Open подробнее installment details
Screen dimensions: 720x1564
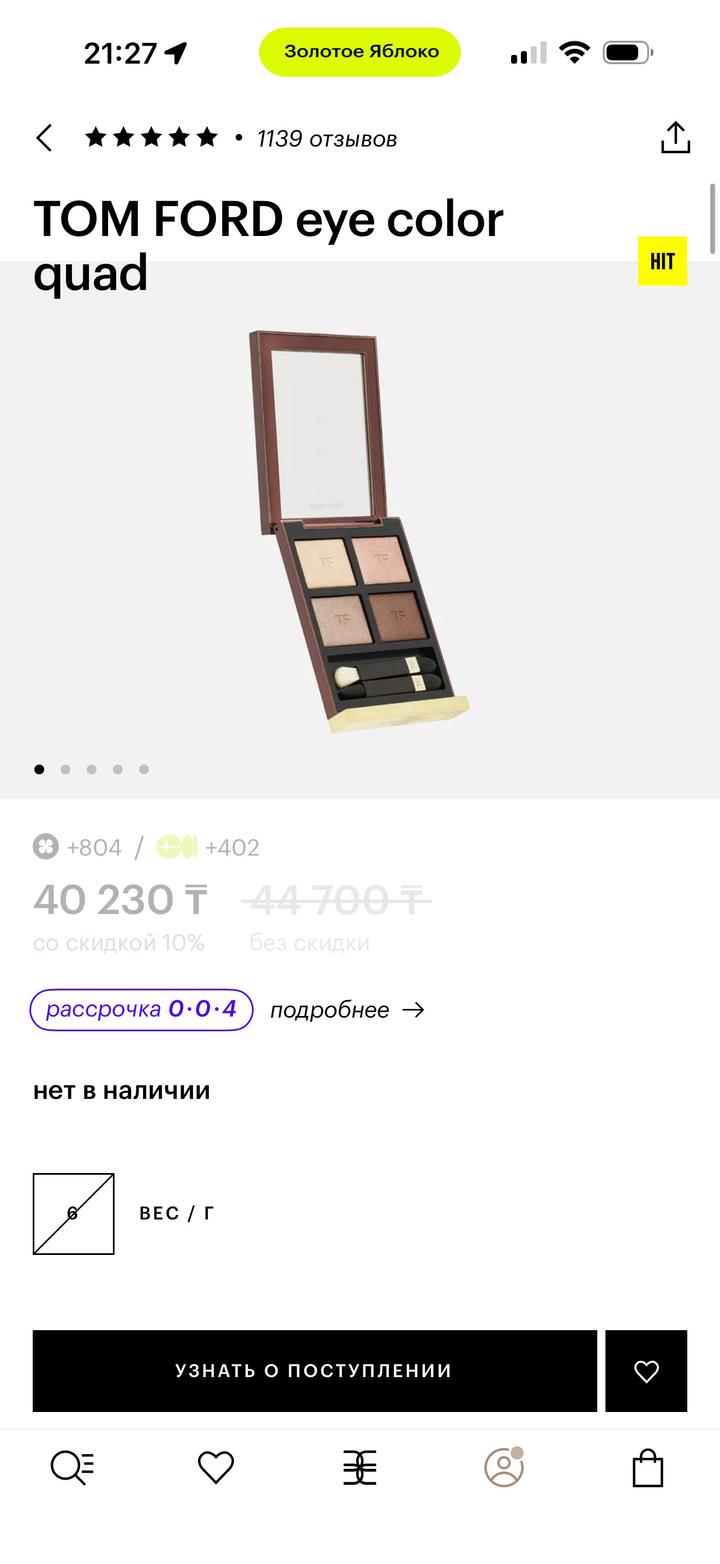click(x=346, y=1010)
